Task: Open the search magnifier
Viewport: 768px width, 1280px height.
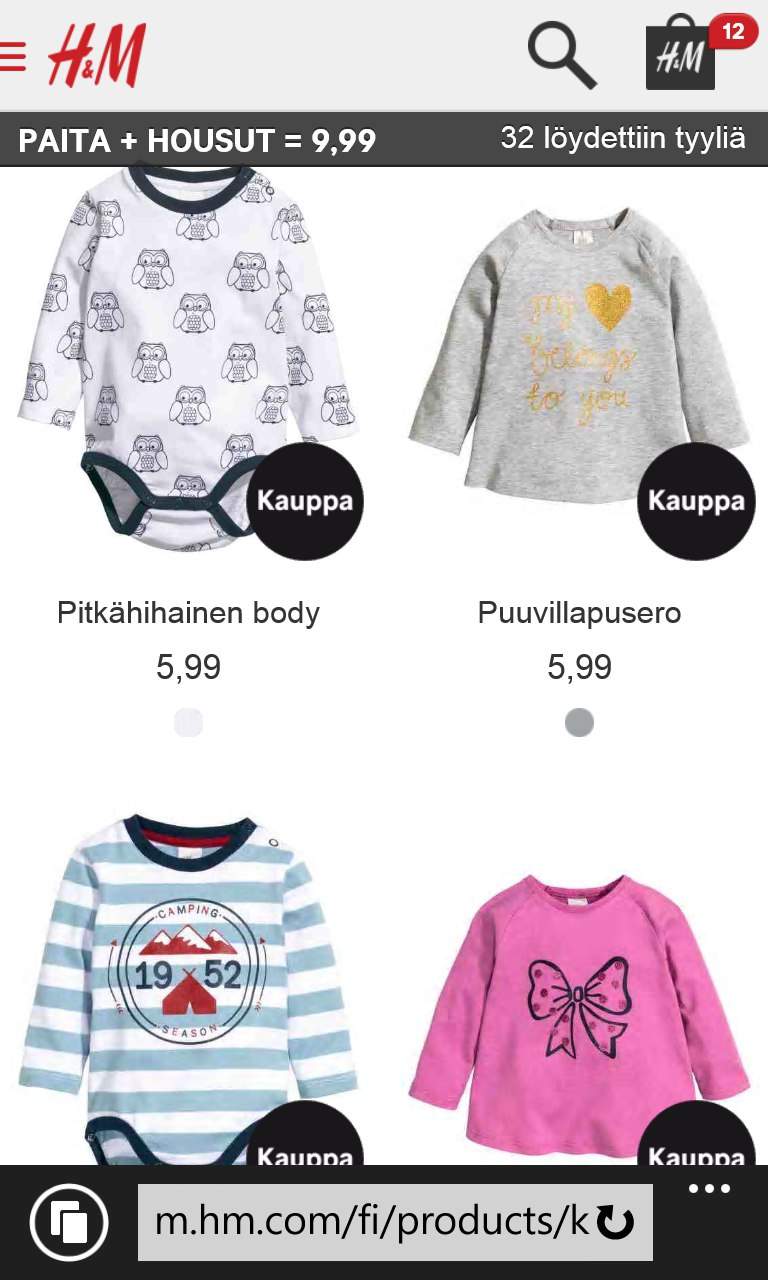Action: pos(562,55)
